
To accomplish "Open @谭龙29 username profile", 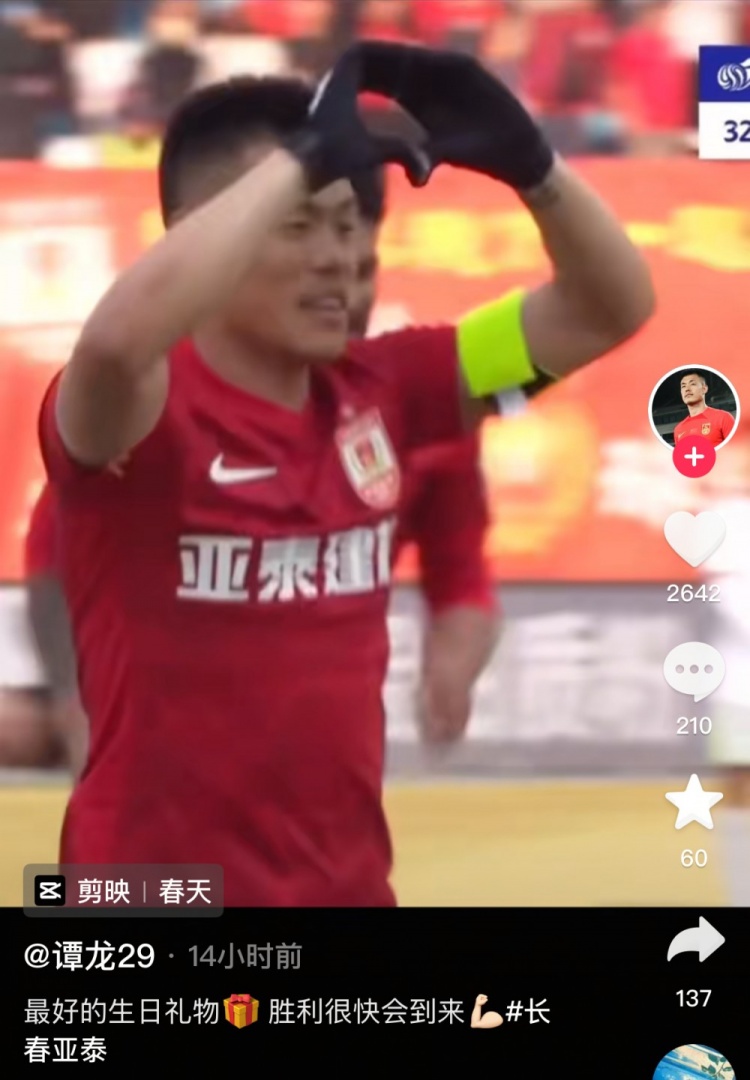I will [90, 957].
